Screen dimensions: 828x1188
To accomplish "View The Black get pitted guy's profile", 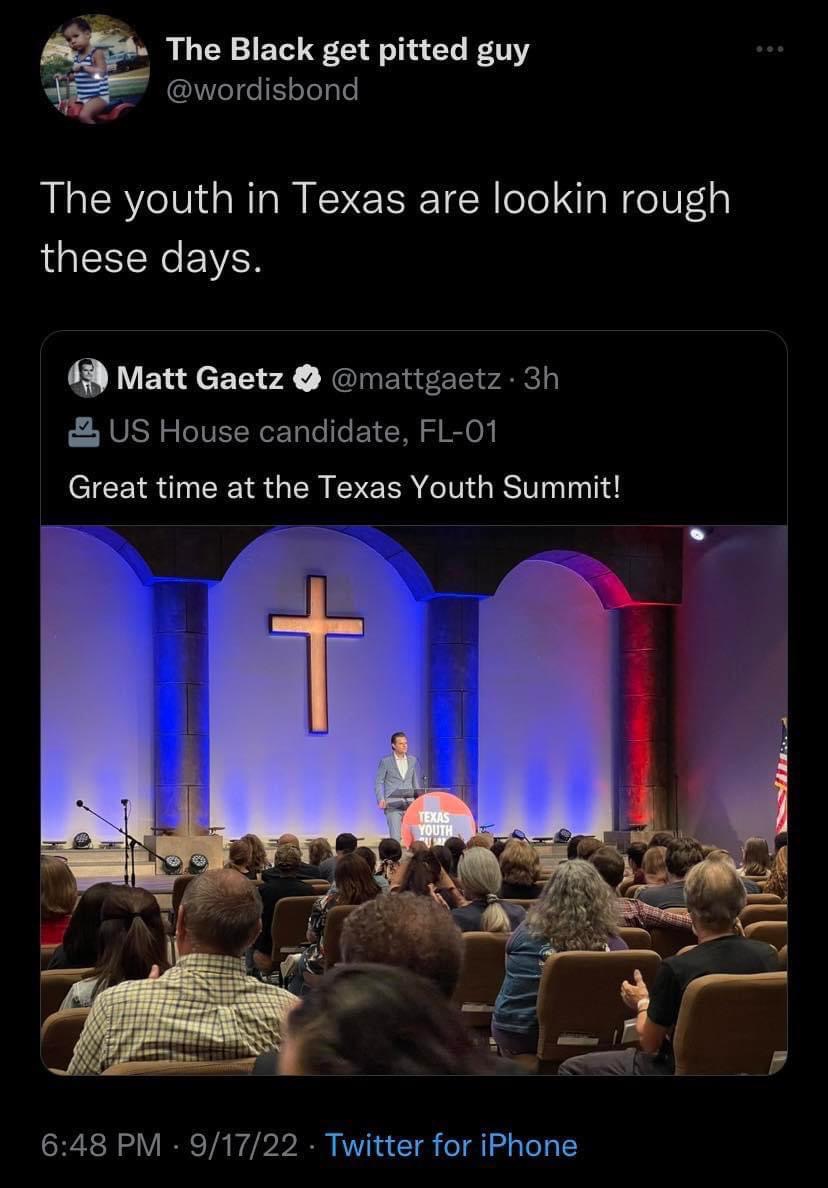I will [x=347, y=52].
